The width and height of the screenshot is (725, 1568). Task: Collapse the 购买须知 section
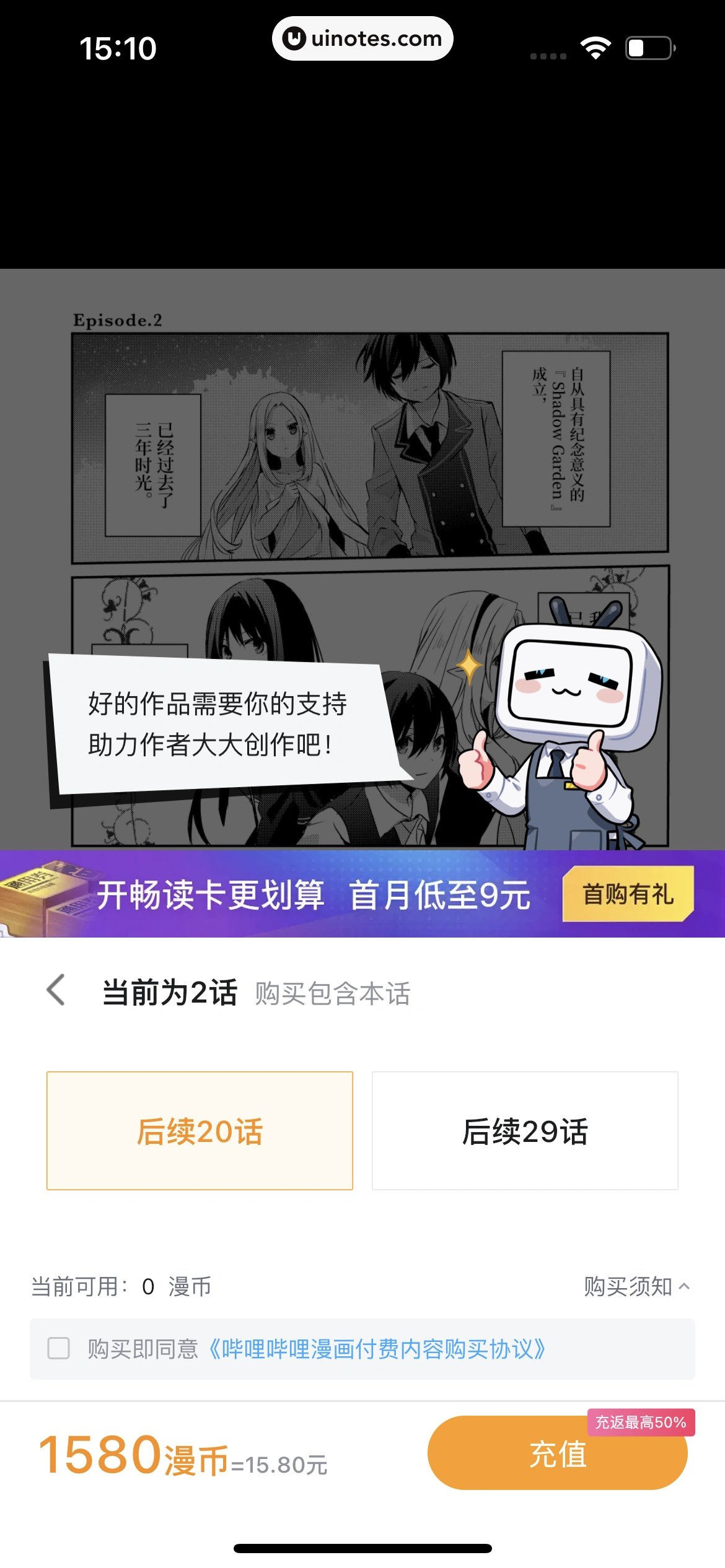click(628, 1284)
